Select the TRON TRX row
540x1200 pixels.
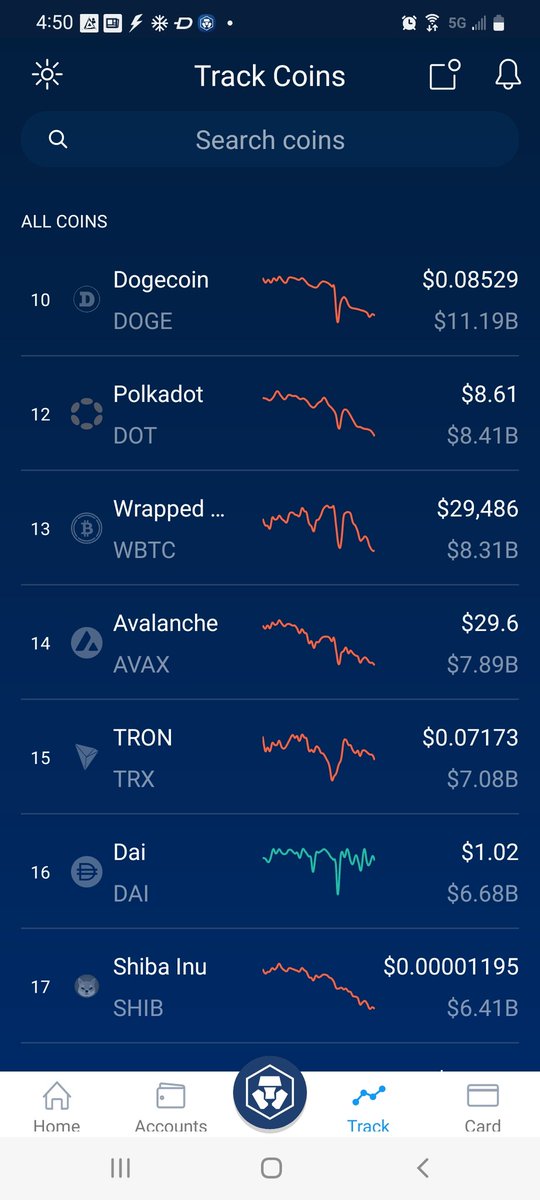coord(270,757)
